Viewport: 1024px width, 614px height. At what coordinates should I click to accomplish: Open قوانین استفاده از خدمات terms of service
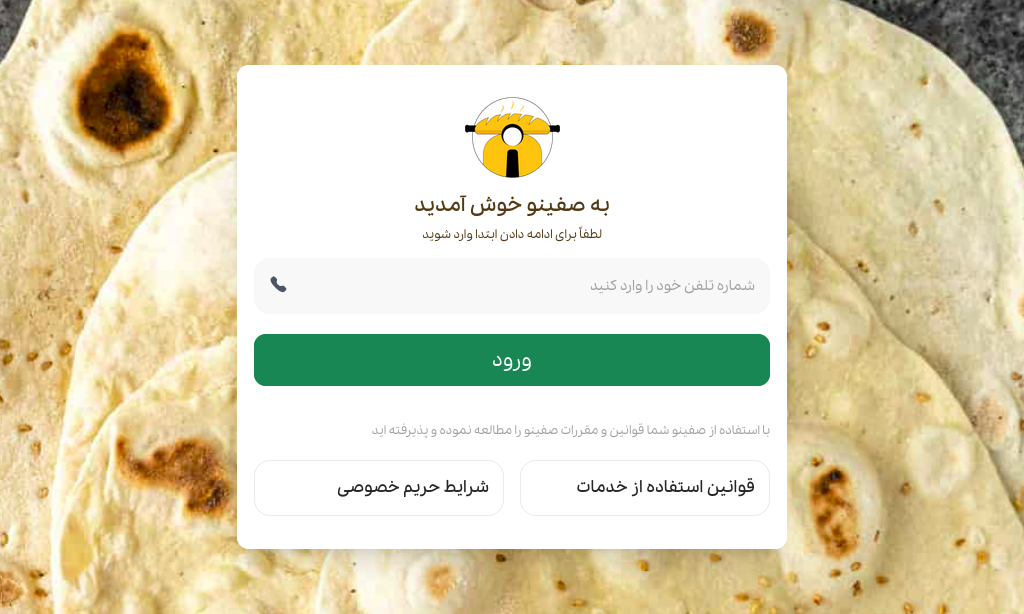pyautogui.click(x=644, y=488)
